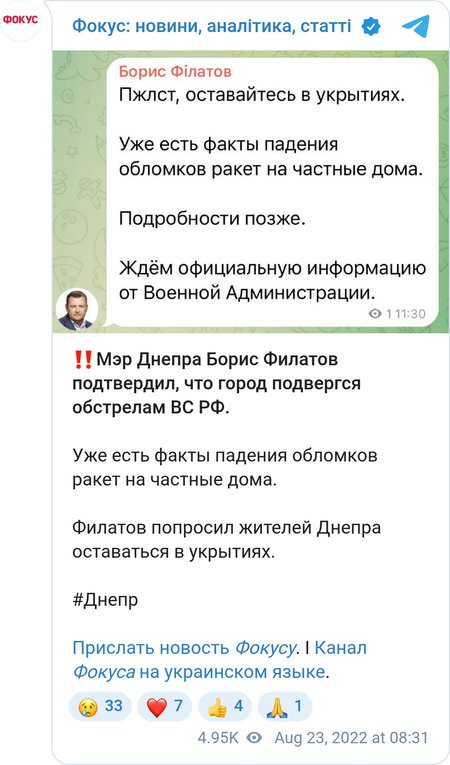
Task: Open the Фокус channel title link
Action: pos(211,26)
